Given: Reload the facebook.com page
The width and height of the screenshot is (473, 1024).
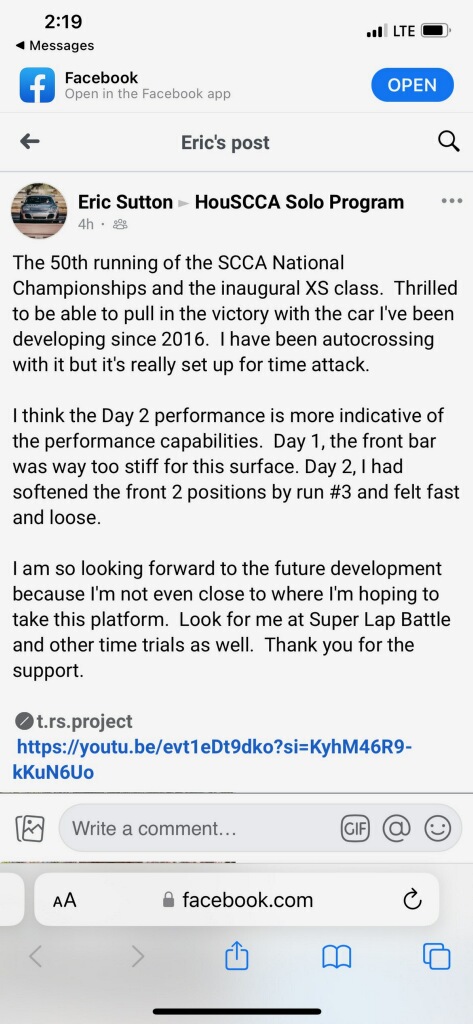Looking at the screenshot, I should [412, 900].
